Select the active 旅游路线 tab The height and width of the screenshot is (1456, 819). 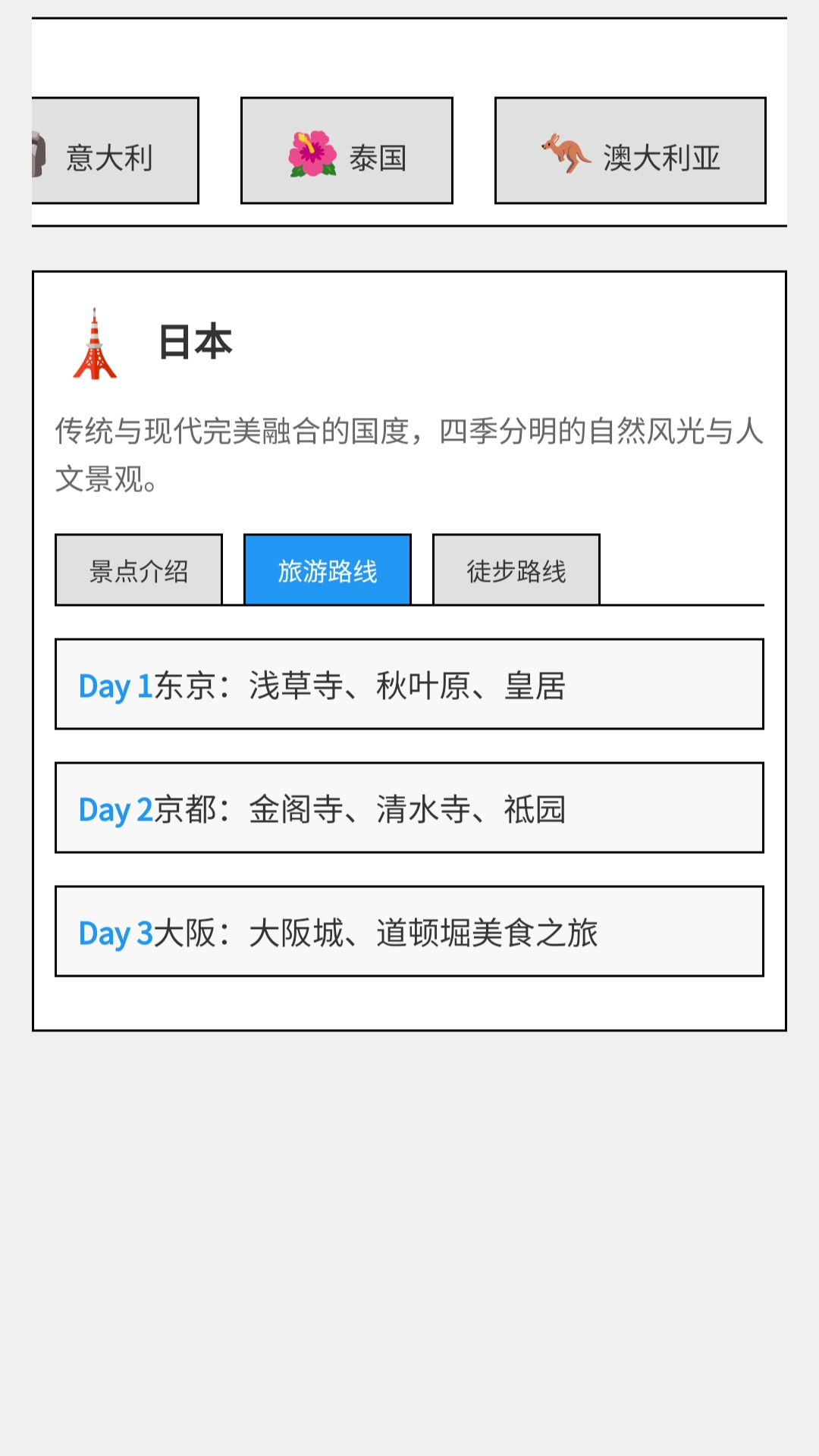coord(328,569)
